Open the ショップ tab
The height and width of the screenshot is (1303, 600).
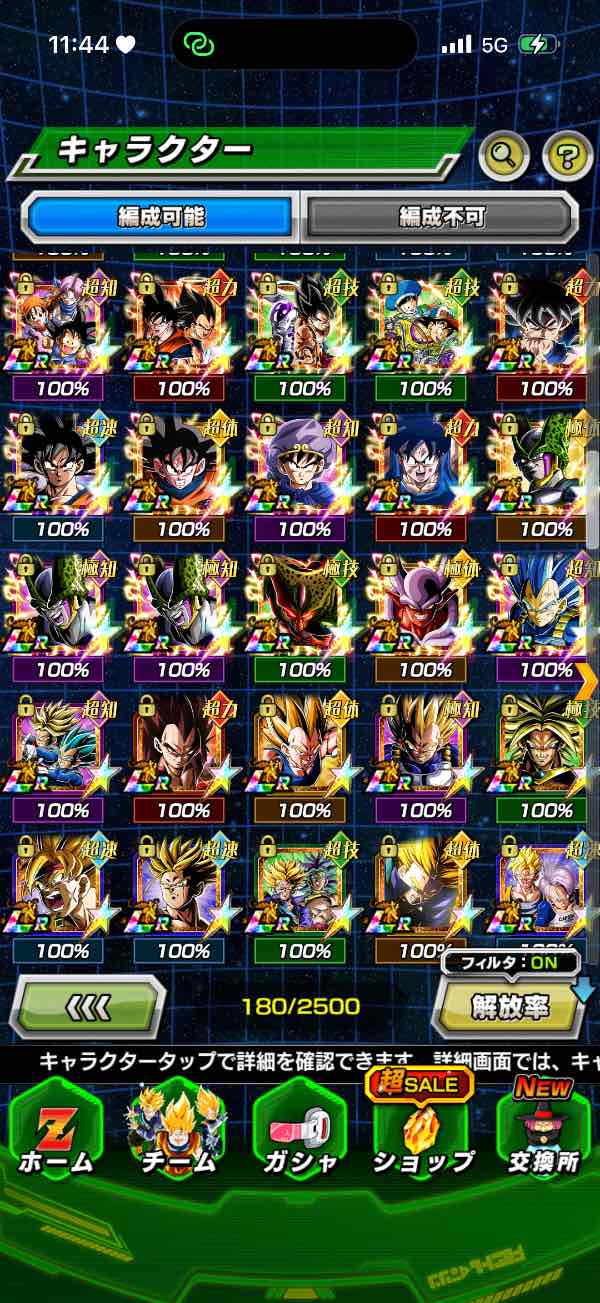coord(422,1128)
